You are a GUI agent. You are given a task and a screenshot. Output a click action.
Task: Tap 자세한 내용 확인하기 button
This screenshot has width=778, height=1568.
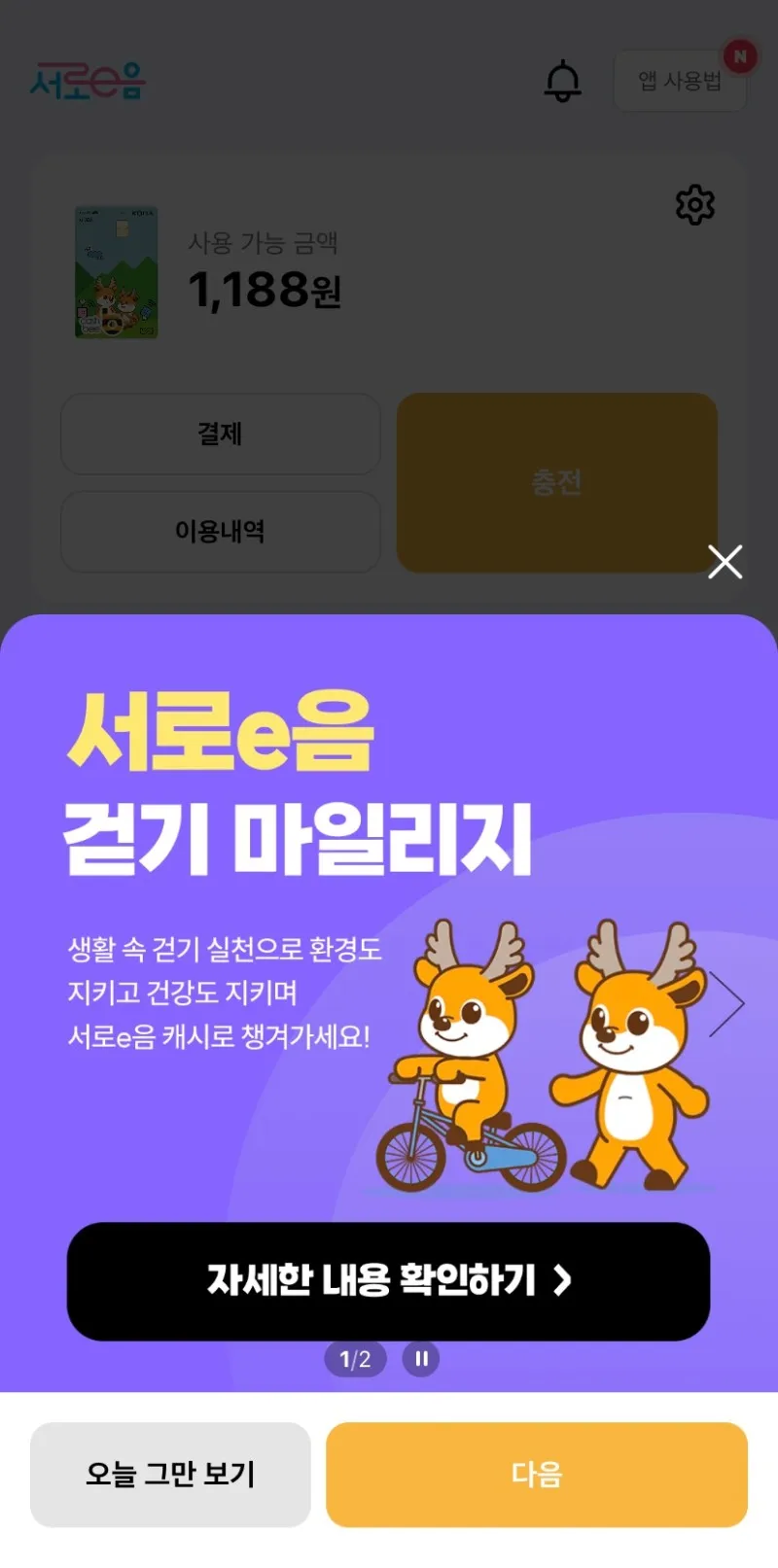tap(388, 1280)
